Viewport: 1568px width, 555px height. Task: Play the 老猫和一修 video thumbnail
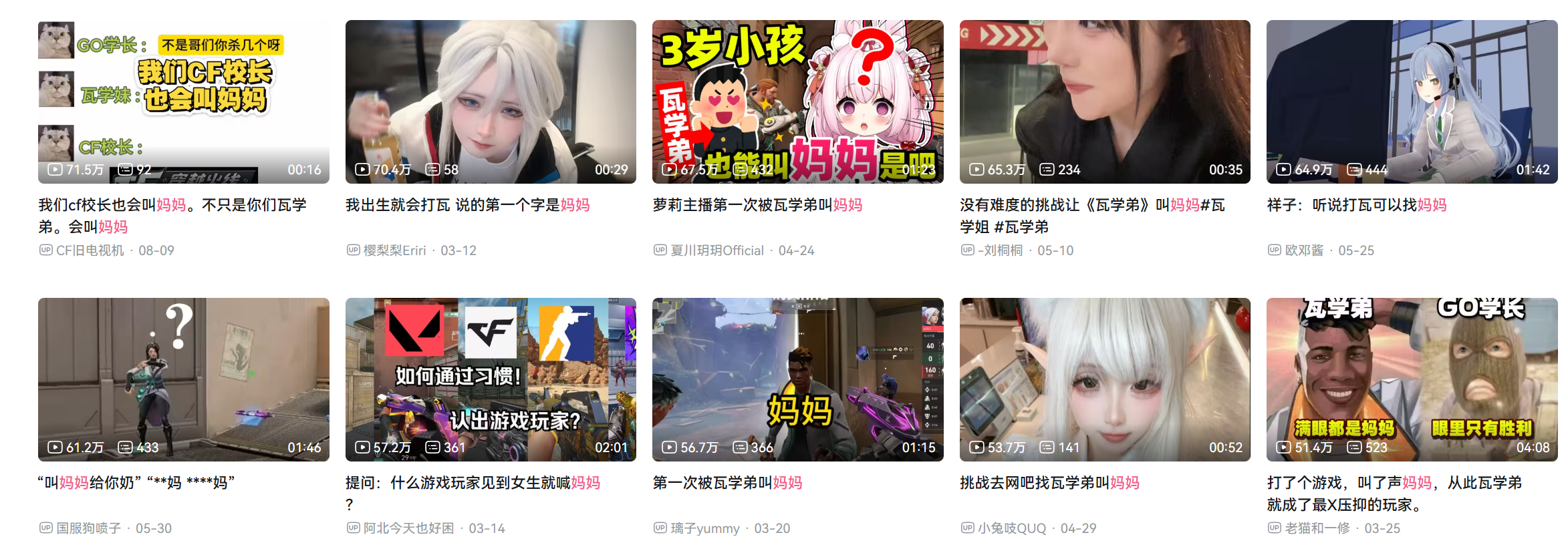(x=1412, y=379)
